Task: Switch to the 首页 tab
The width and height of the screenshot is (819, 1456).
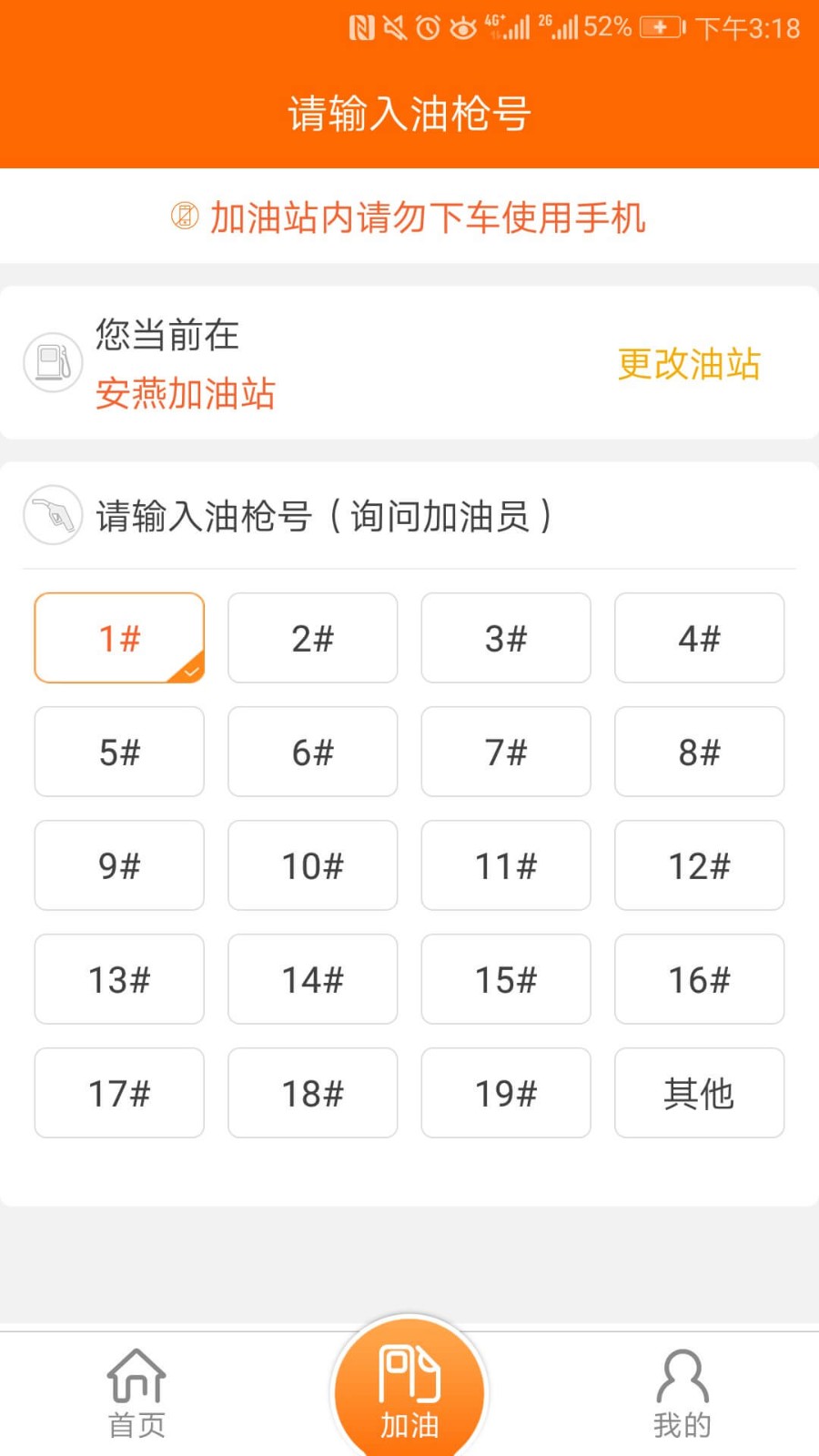Action: (136, 1392)
